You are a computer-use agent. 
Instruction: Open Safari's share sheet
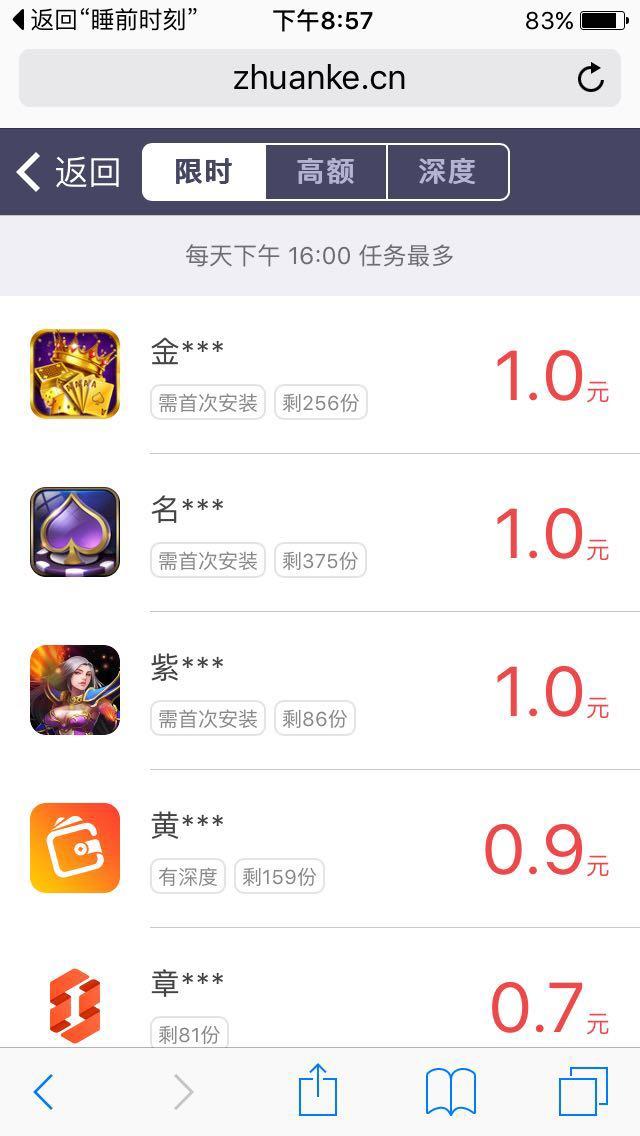pos(318,1090)
